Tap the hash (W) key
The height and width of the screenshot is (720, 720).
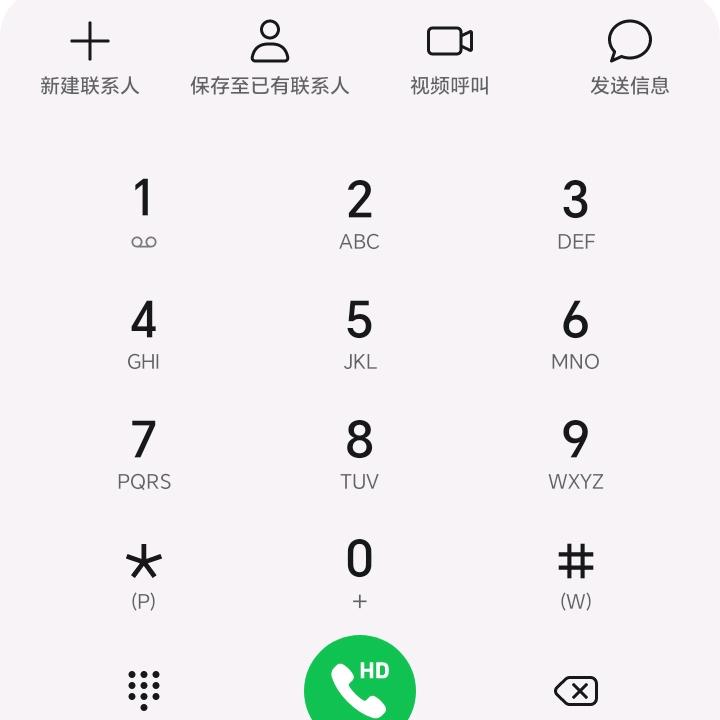(575, 573)
